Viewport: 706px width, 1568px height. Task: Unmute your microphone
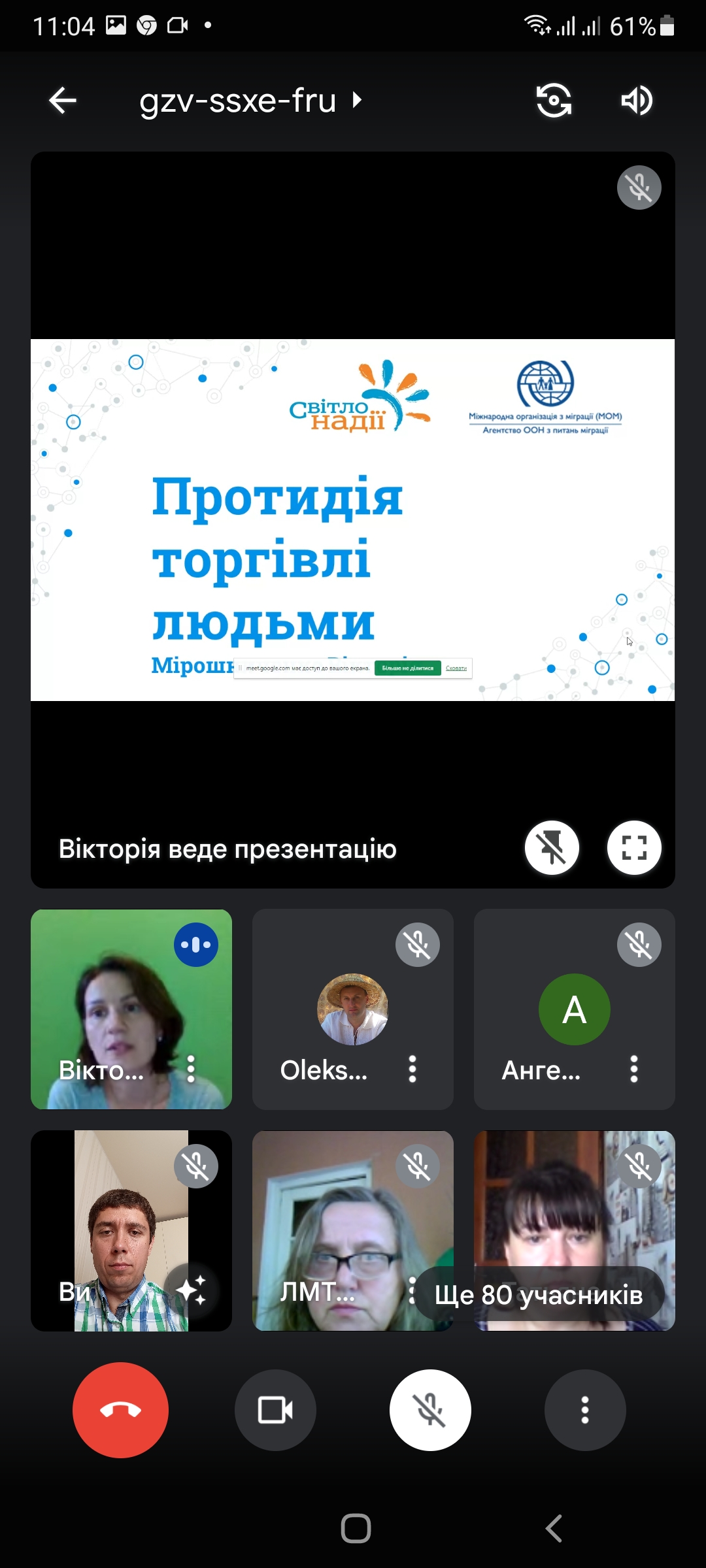(x=430, y=1410)
